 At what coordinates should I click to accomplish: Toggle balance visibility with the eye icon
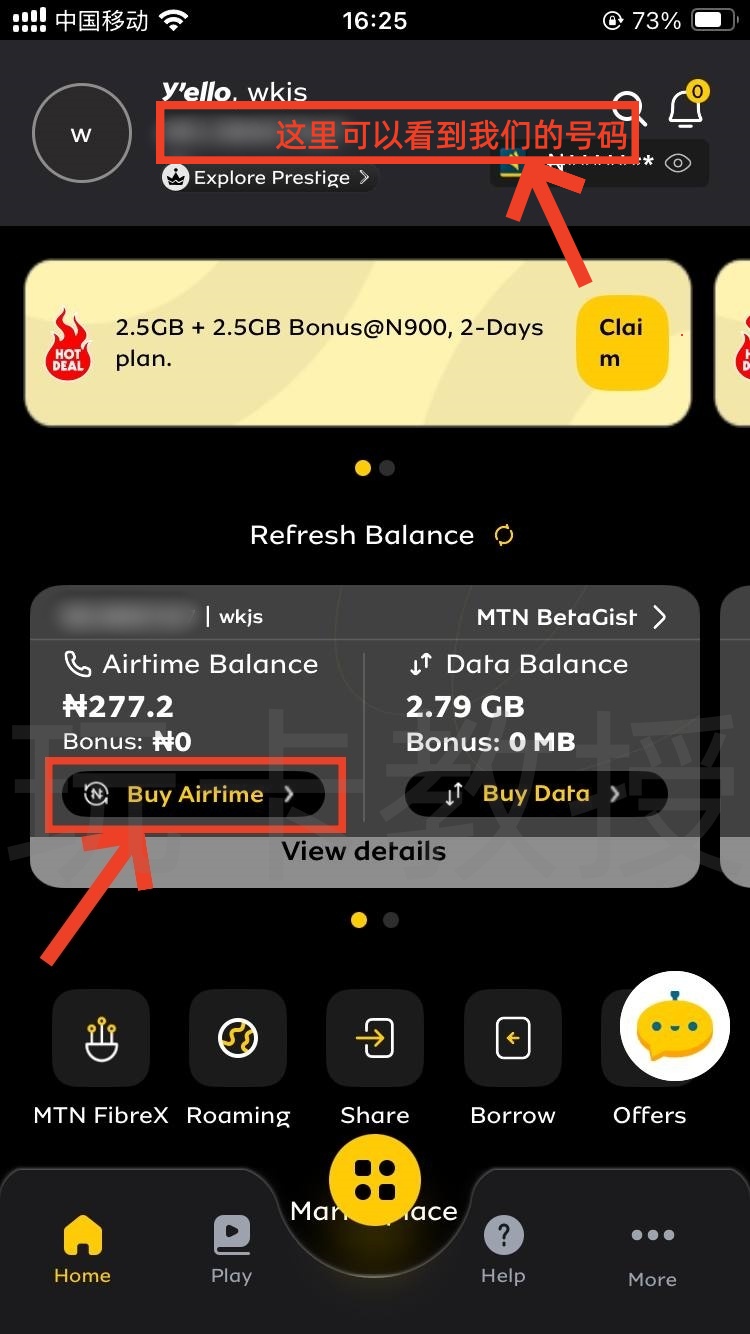point(677,162)
